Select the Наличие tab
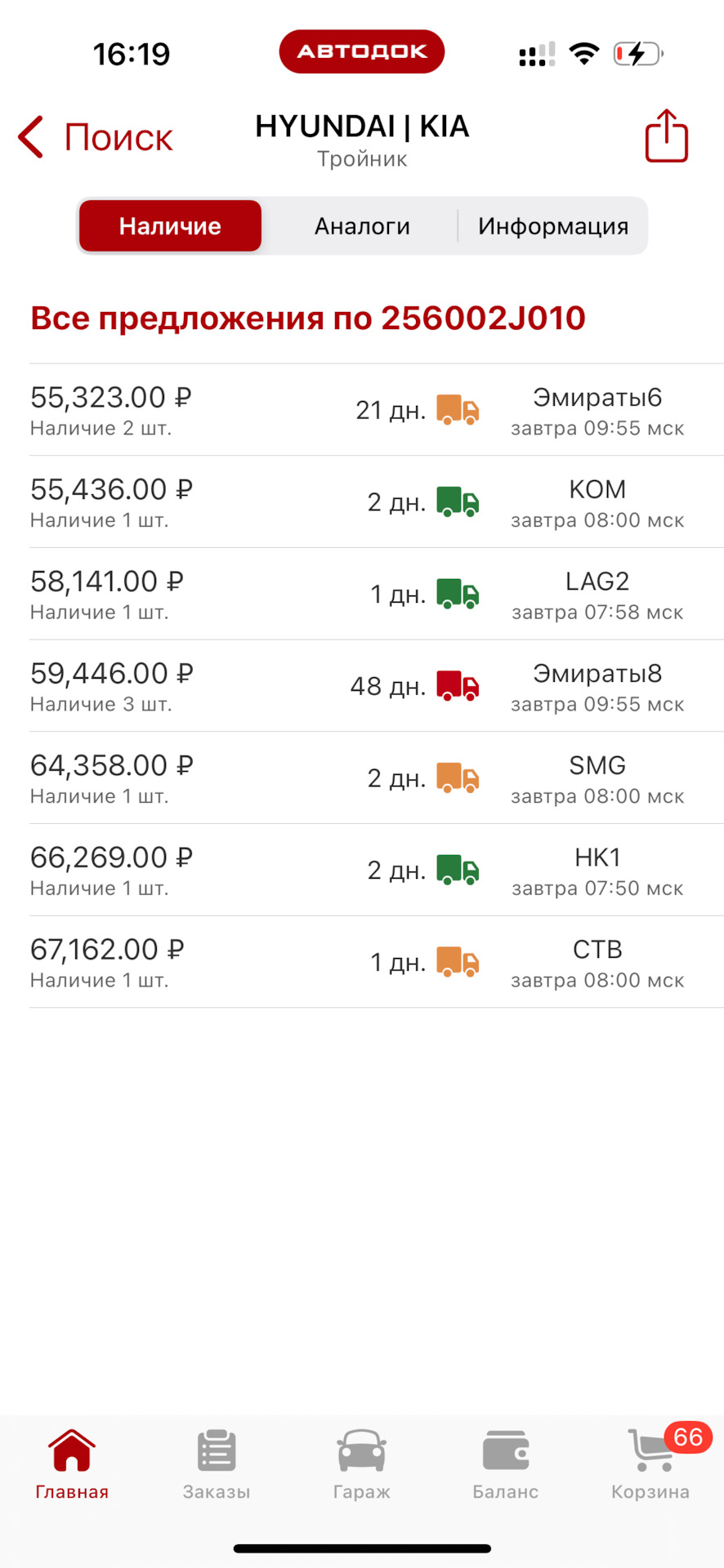Image resolution: width=724 pixels, height=1568 pixels. [x=169, y=225]
